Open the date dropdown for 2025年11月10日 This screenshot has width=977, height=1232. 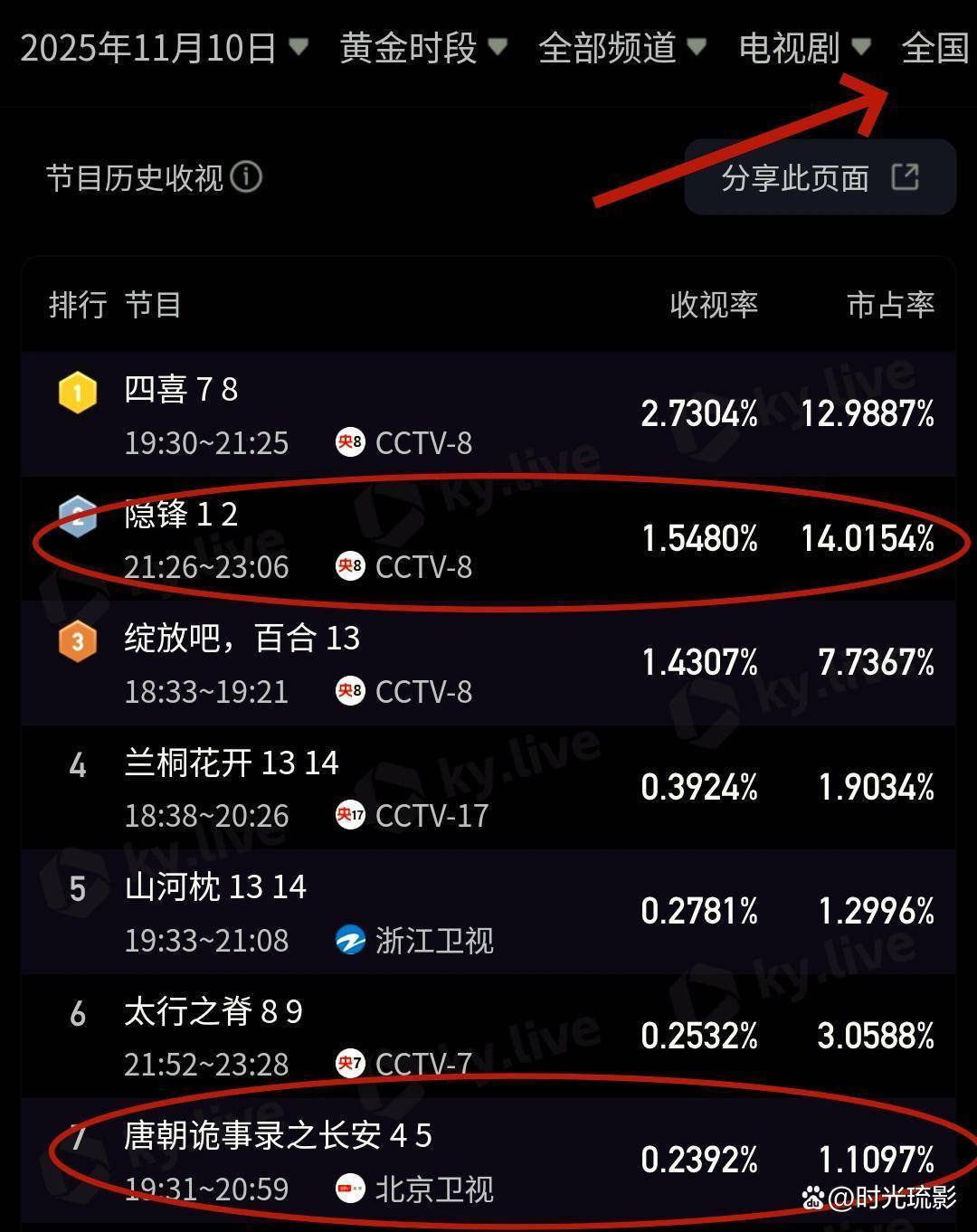164,48
